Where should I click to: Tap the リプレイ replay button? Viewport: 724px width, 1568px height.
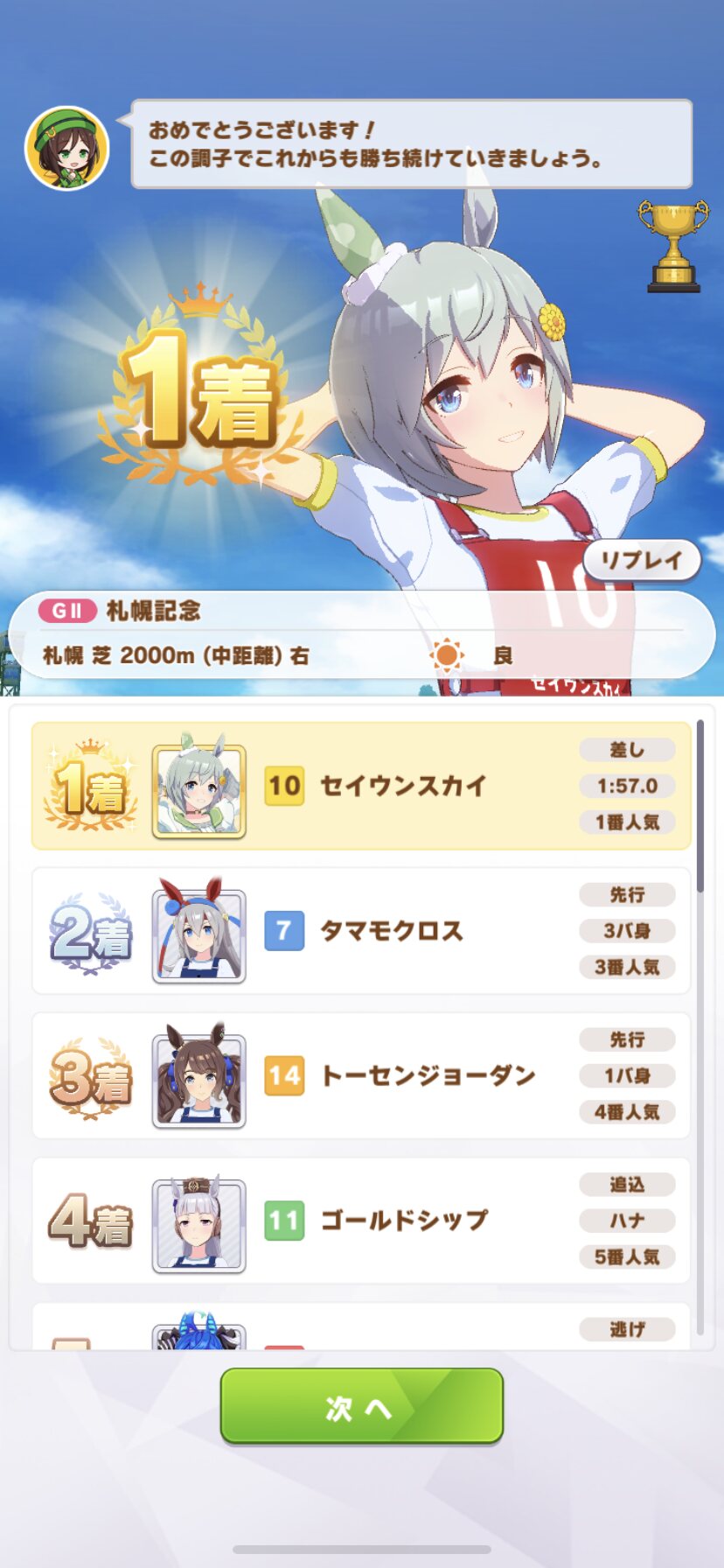(x=642, y=561)
